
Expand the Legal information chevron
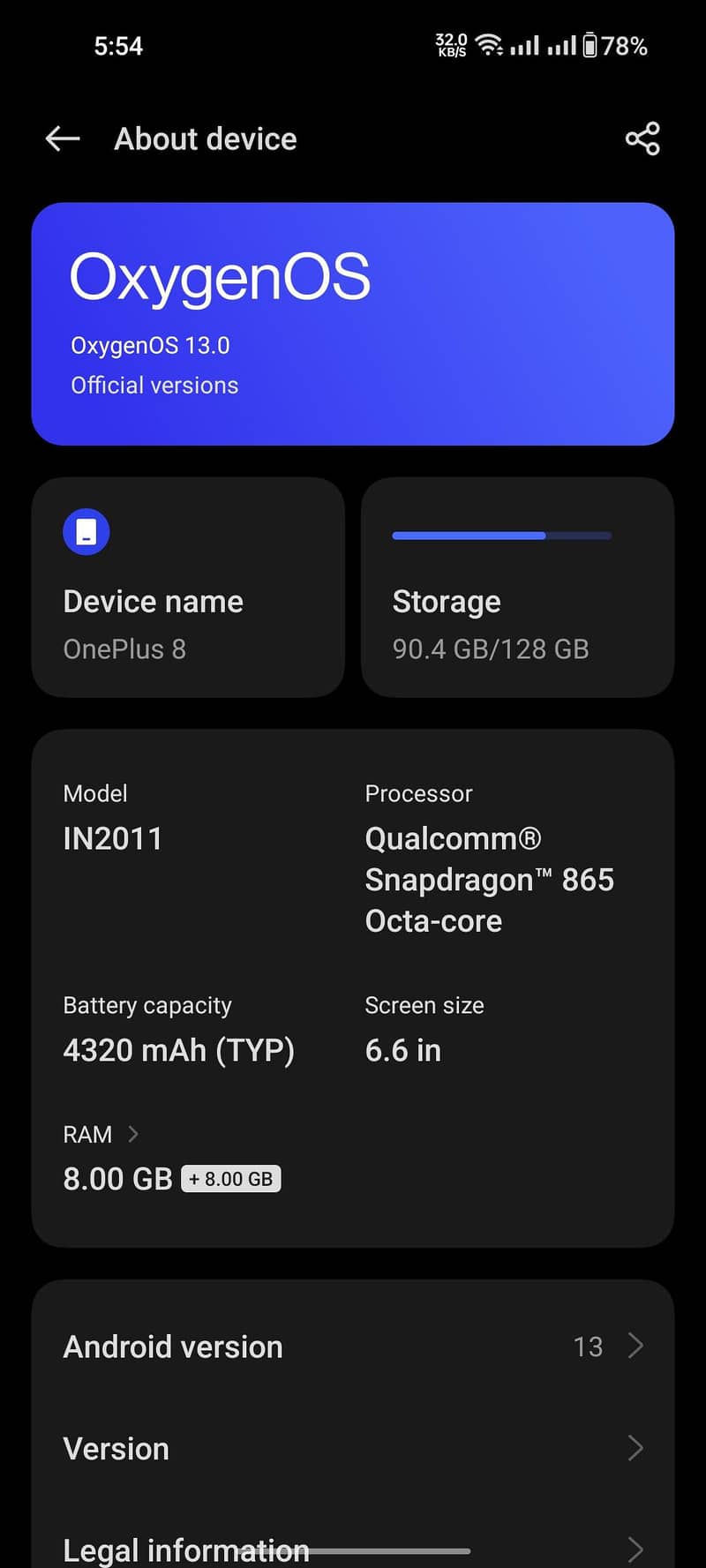click(x=636, y=1549)
